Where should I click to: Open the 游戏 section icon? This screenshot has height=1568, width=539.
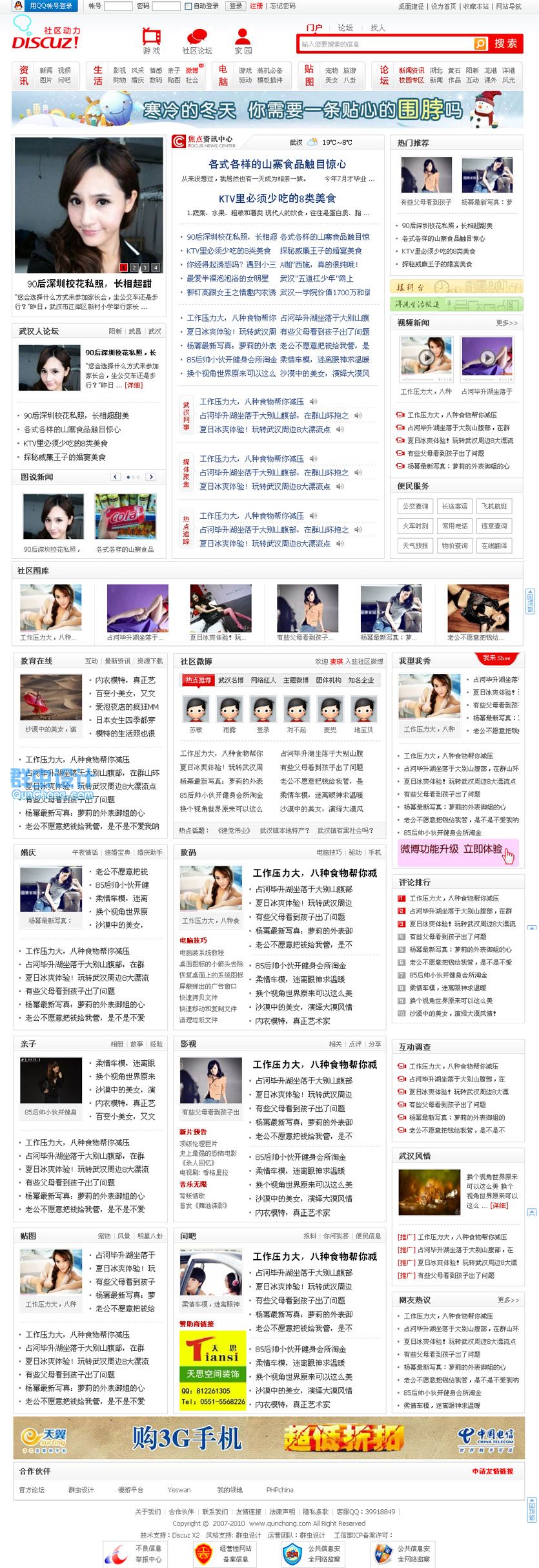[x=152, y=41]
